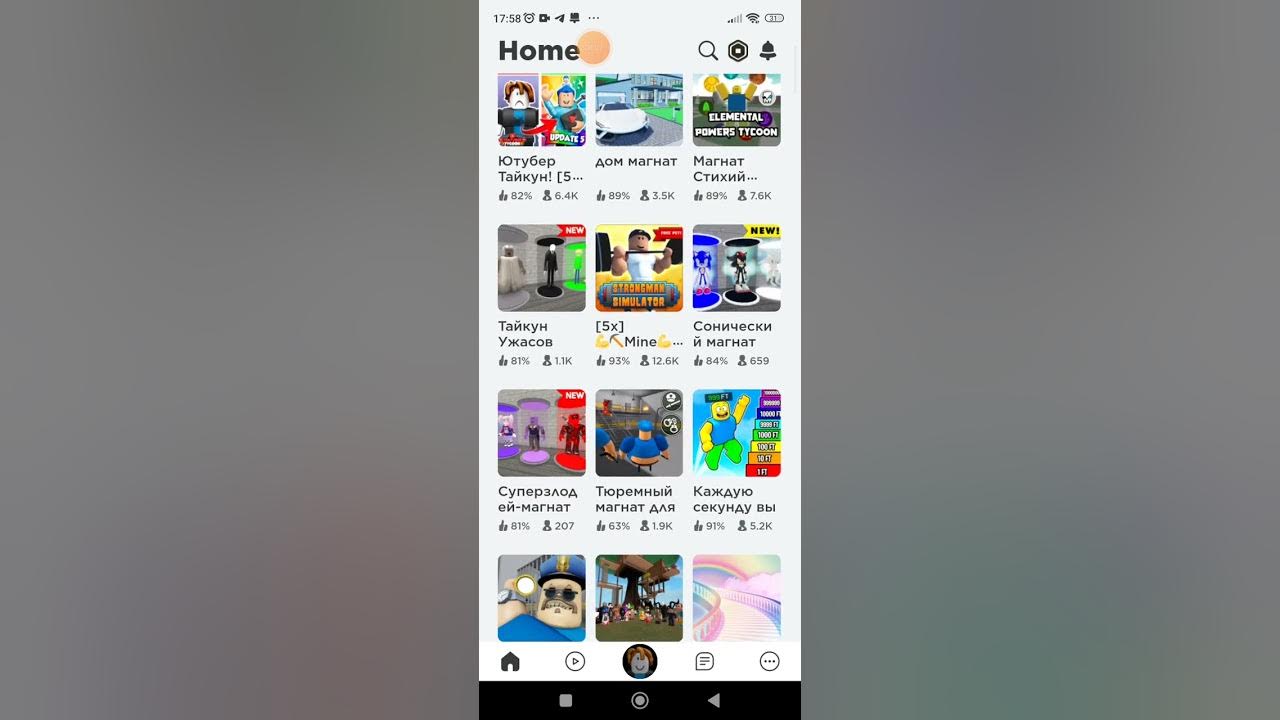Viewport: 1280px width, 720px height.
Task: Open the Каждую секунду вы game
Action: click(x=736, y=433)
